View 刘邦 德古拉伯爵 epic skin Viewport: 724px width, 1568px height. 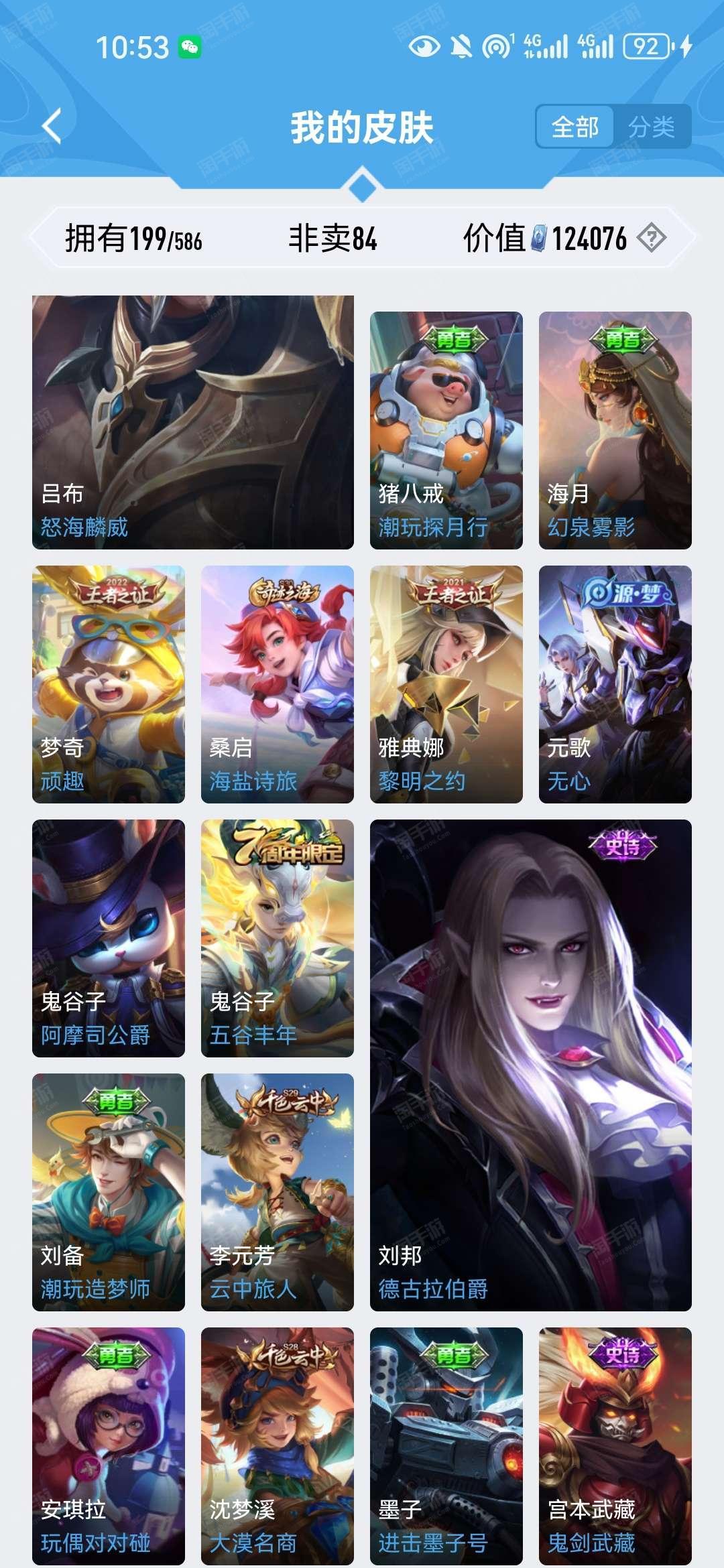coord(531,1065)
